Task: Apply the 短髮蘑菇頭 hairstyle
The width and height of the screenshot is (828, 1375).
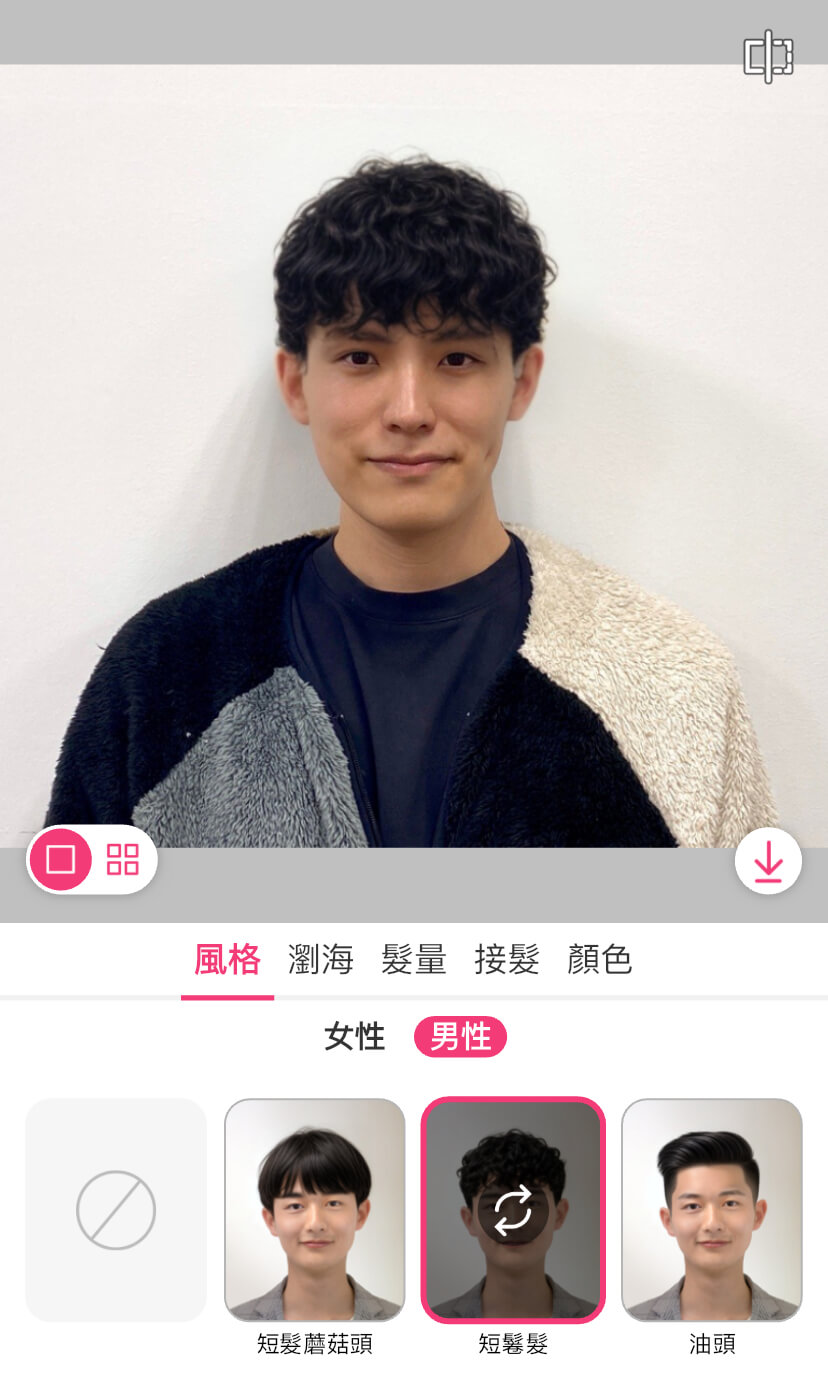Action: point(314,1210)
